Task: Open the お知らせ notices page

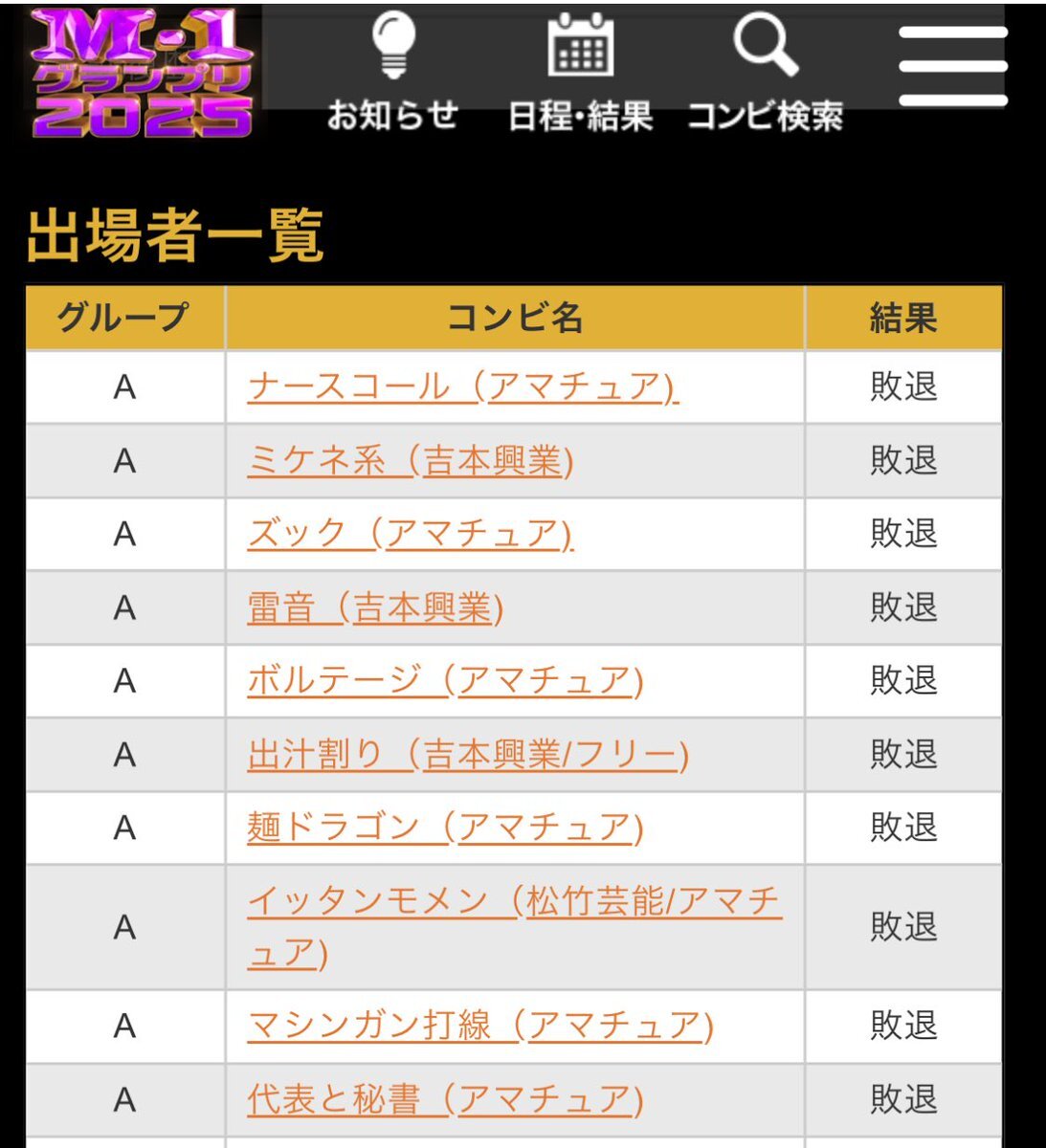Action: 392,72
